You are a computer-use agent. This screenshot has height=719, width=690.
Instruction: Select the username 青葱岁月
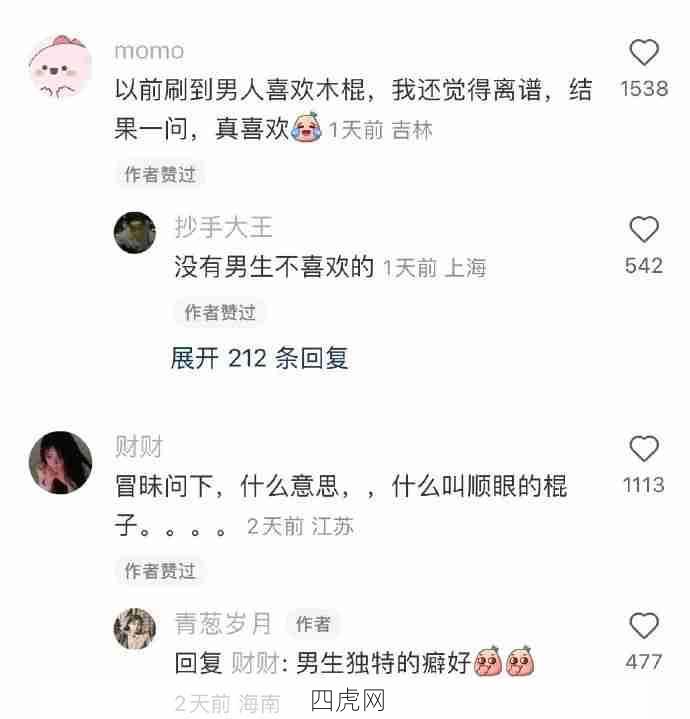click(x=224, y=624)
